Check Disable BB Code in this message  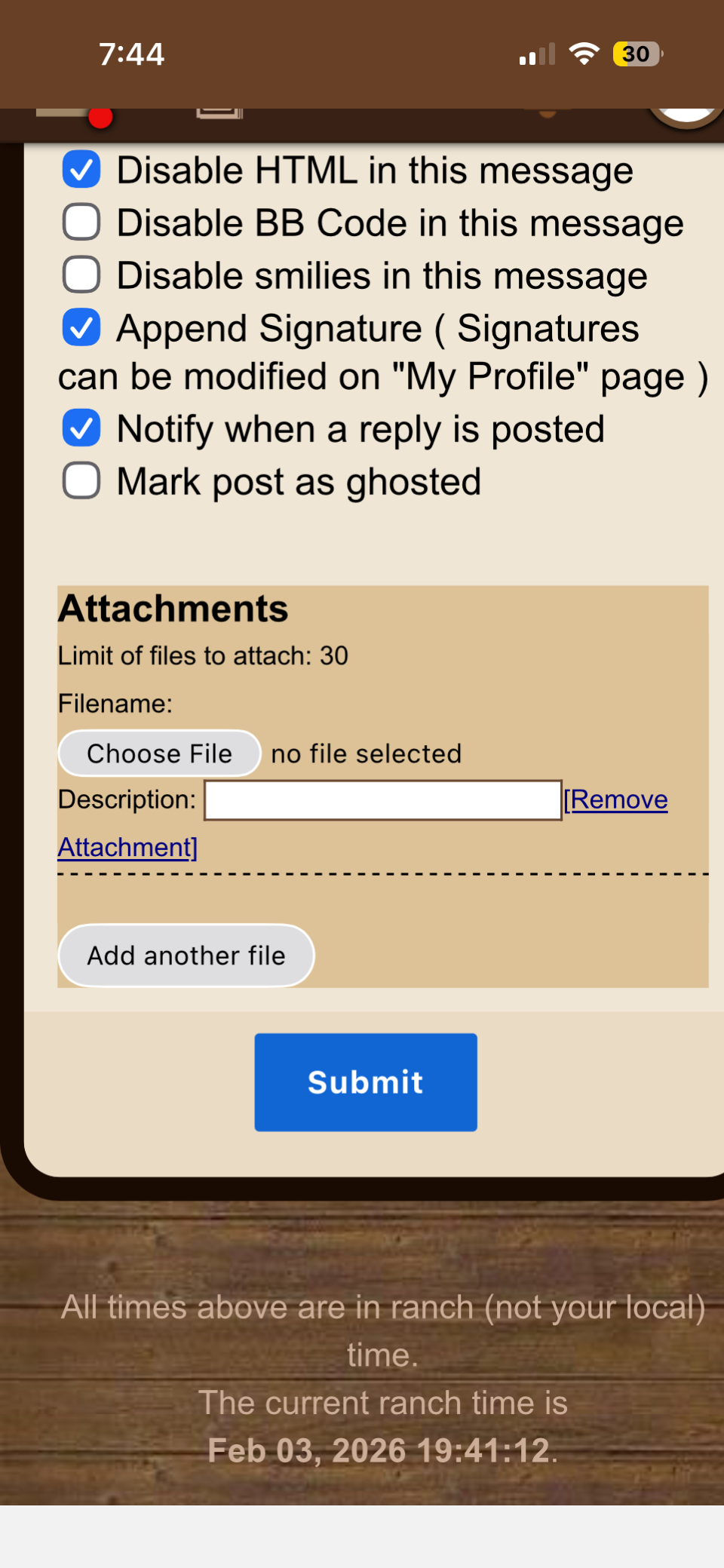tap(81, 222)
